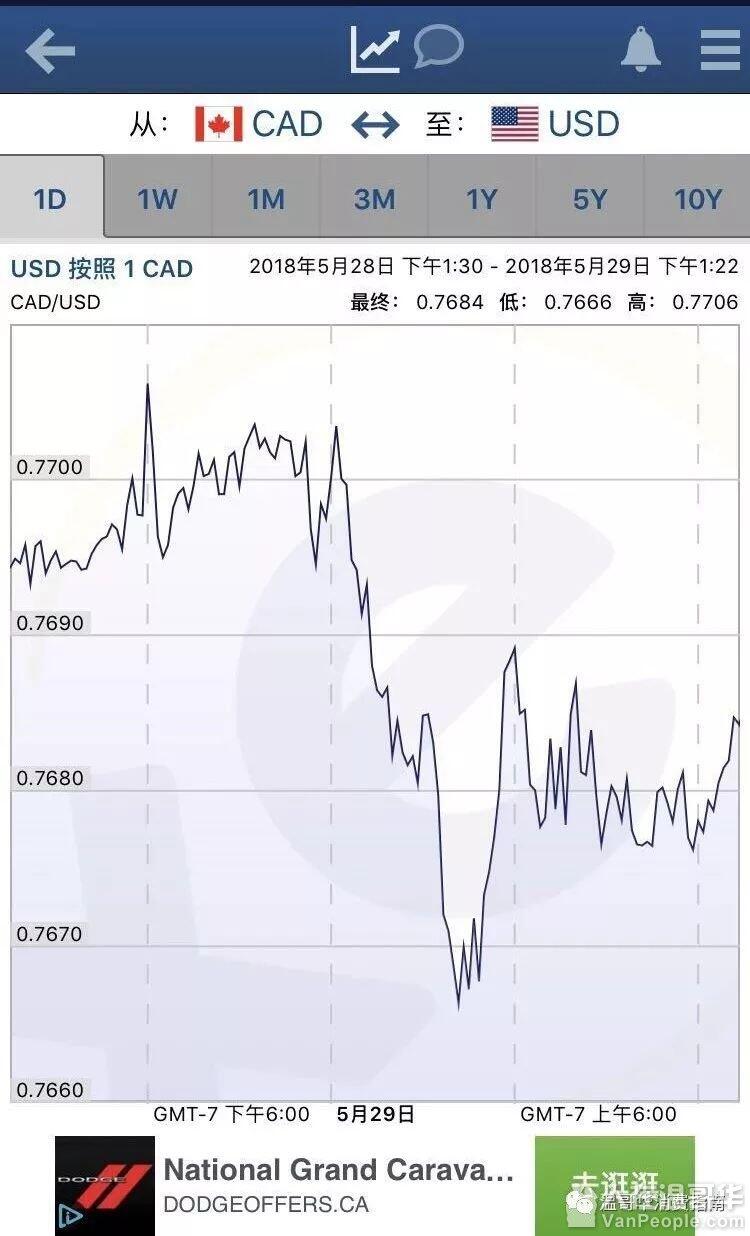
Task: Show the 10Y chart range
Action: click(x=698, y=199)
